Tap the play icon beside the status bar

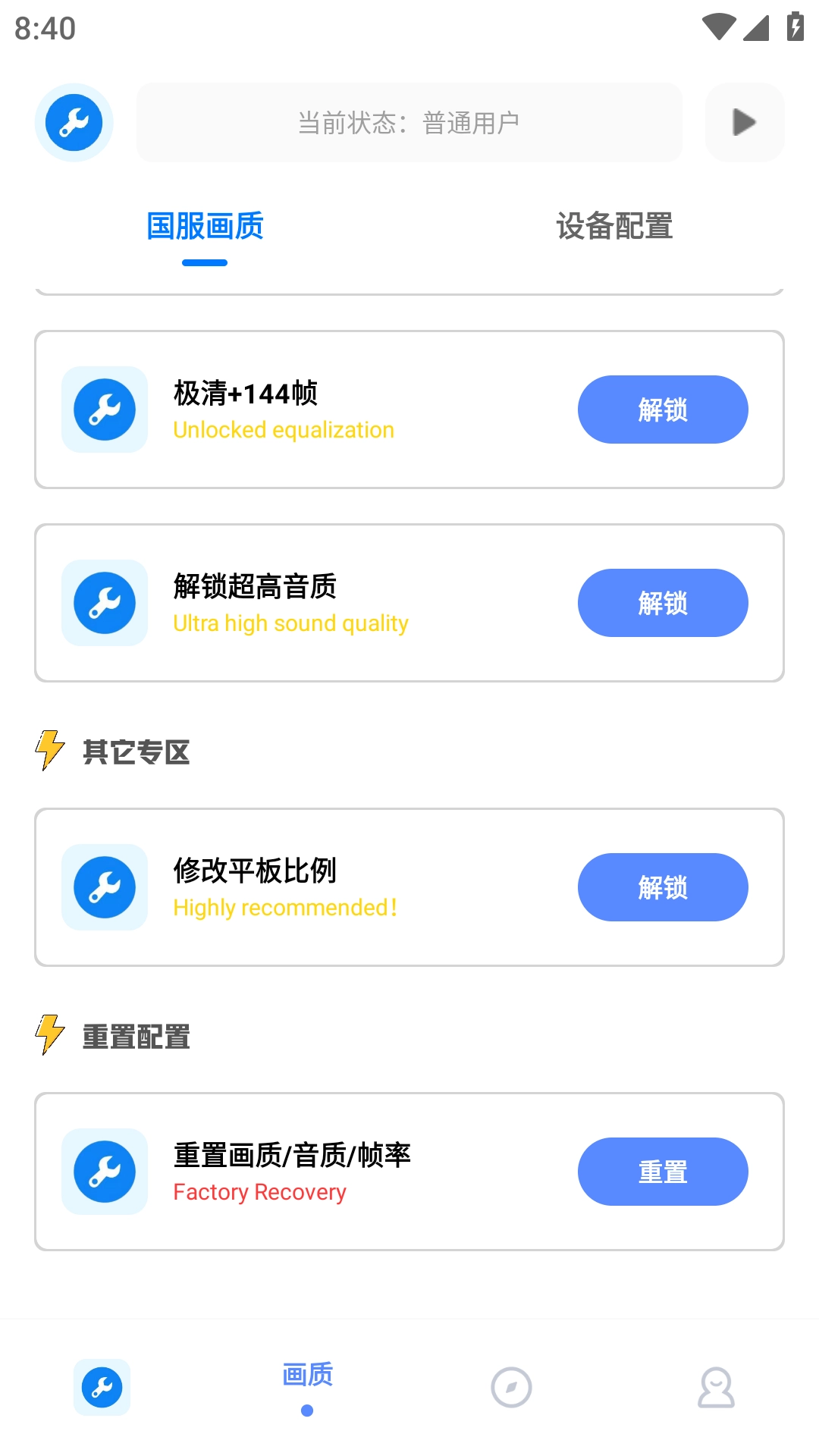tap(744, 122)
